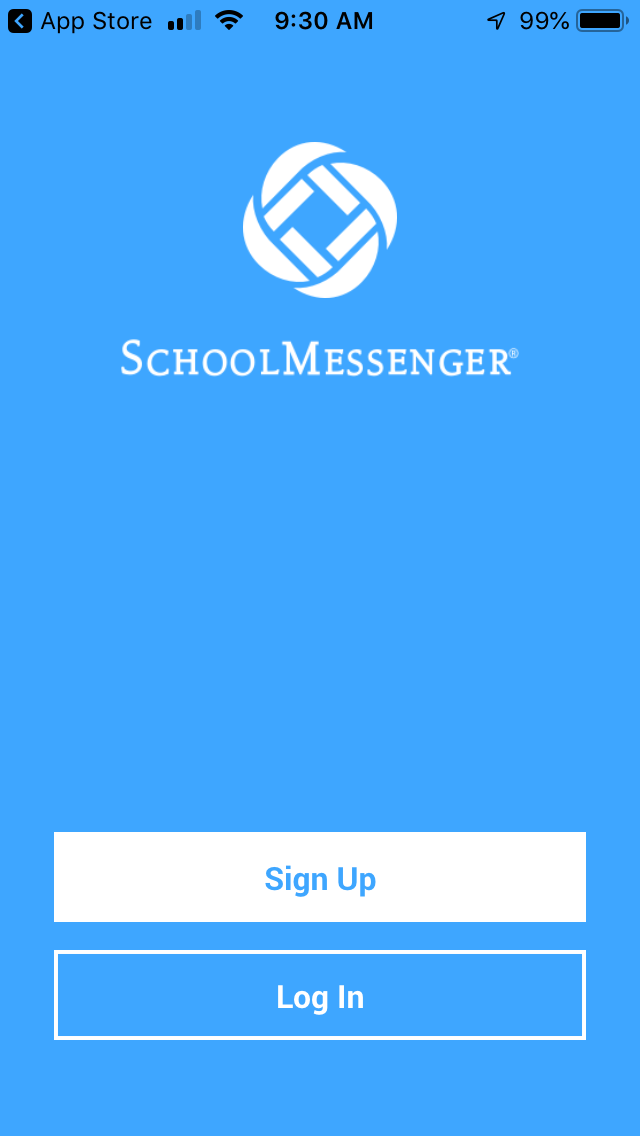Return to the App Store
This screenshot has height=1136, width=640.
tap(80, 21)
